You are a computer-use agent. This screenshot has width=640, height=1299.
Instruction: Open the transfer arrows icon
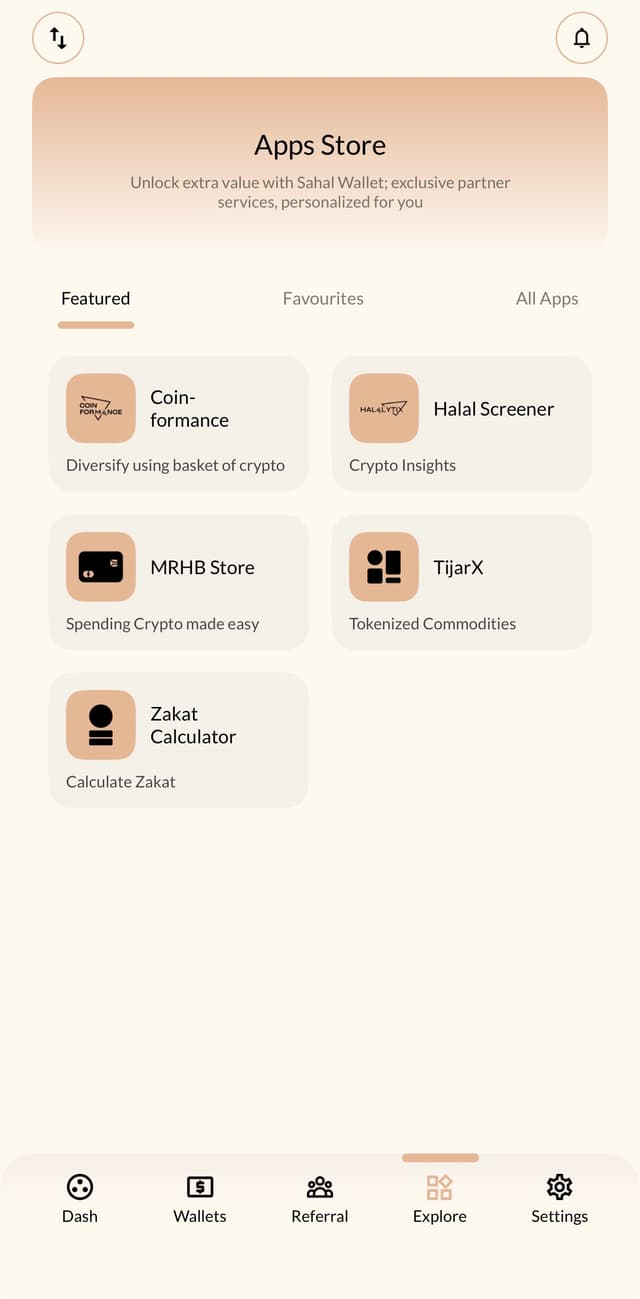pyautogui.click(x=58, y=39)
